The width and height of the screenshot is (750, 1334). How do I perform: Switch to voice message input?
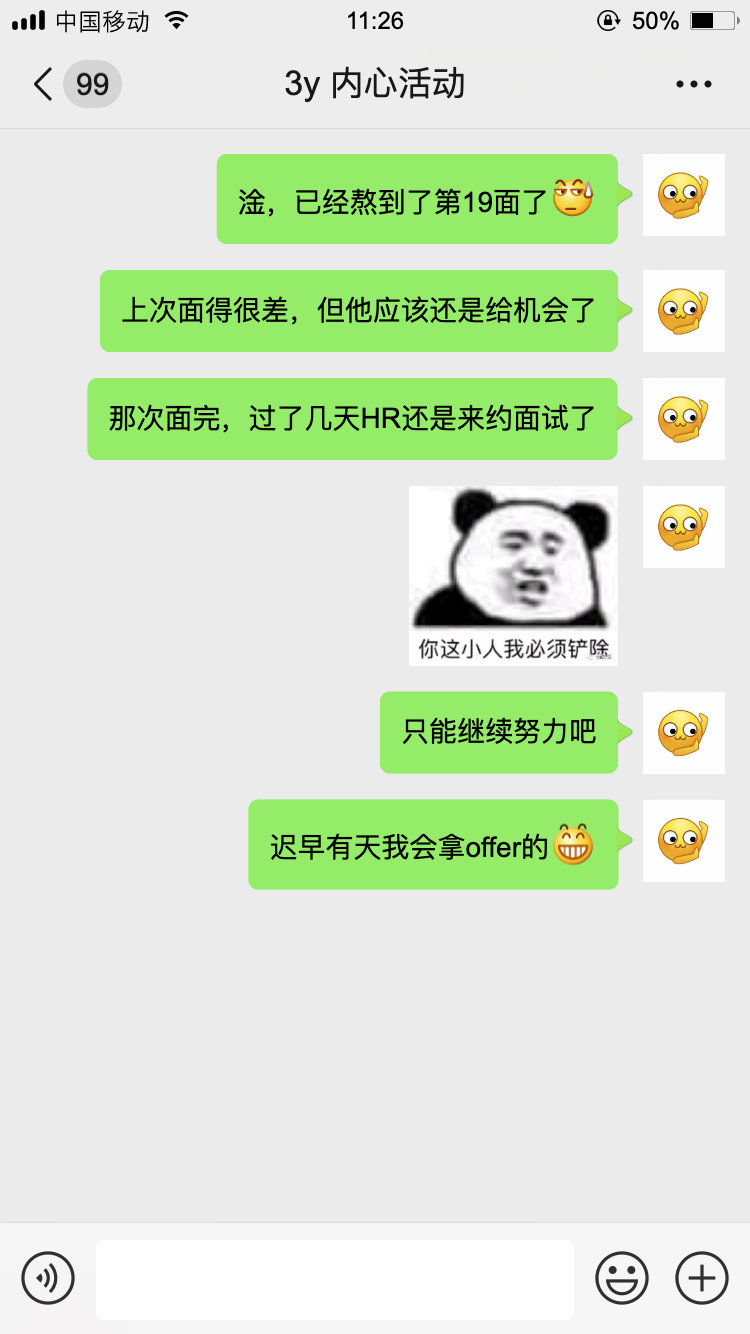tap(48, 1277)
